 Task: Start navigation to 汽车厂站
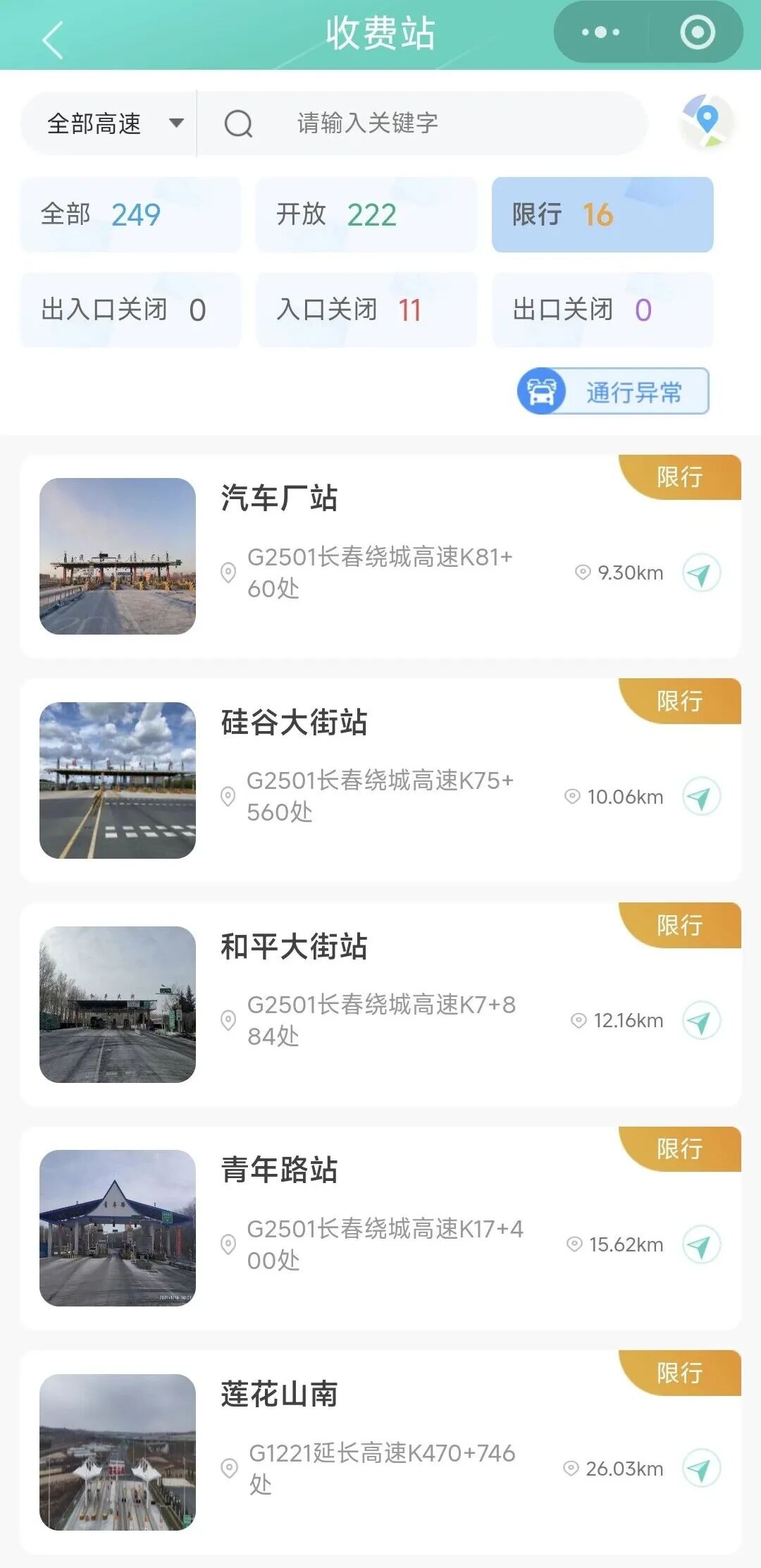701,573
